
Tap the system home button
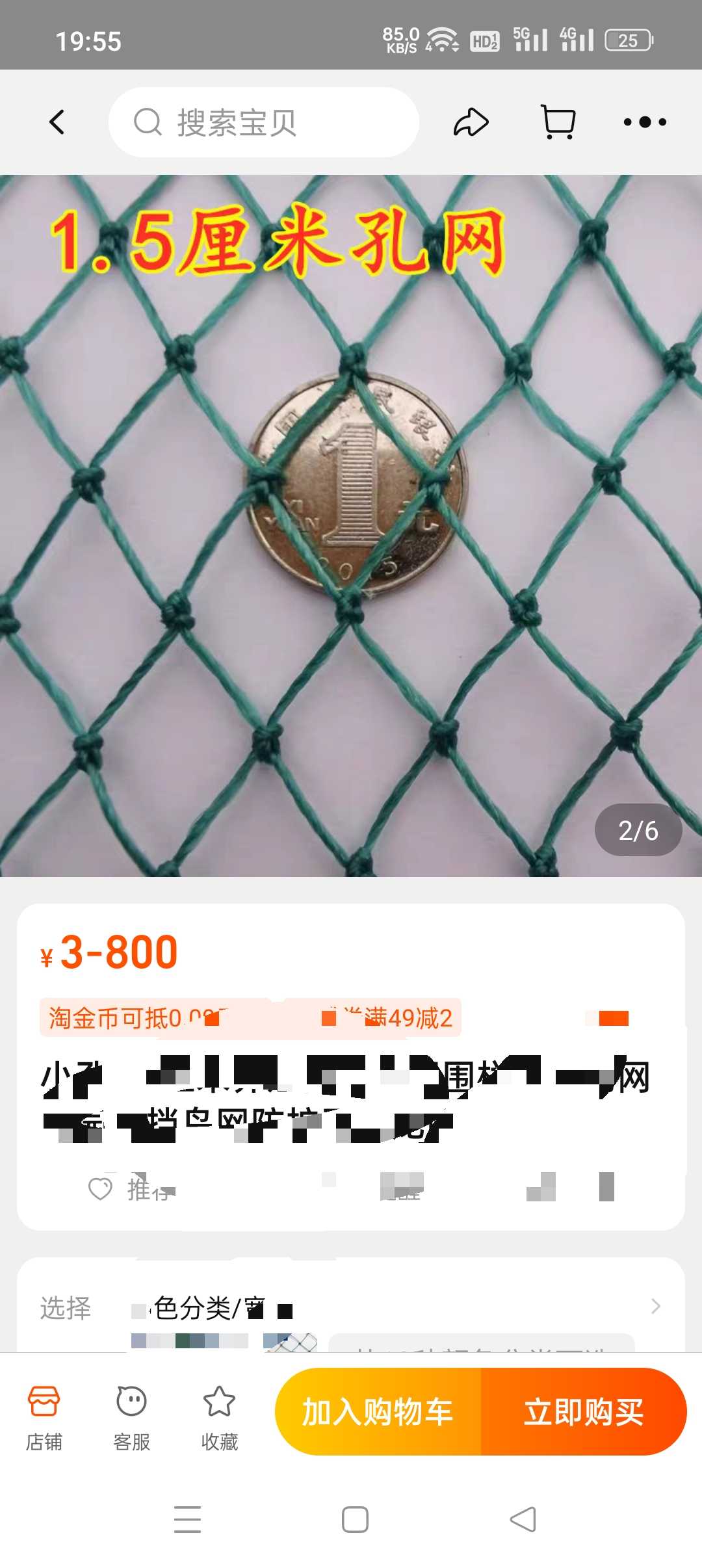tap(355, 1520)
